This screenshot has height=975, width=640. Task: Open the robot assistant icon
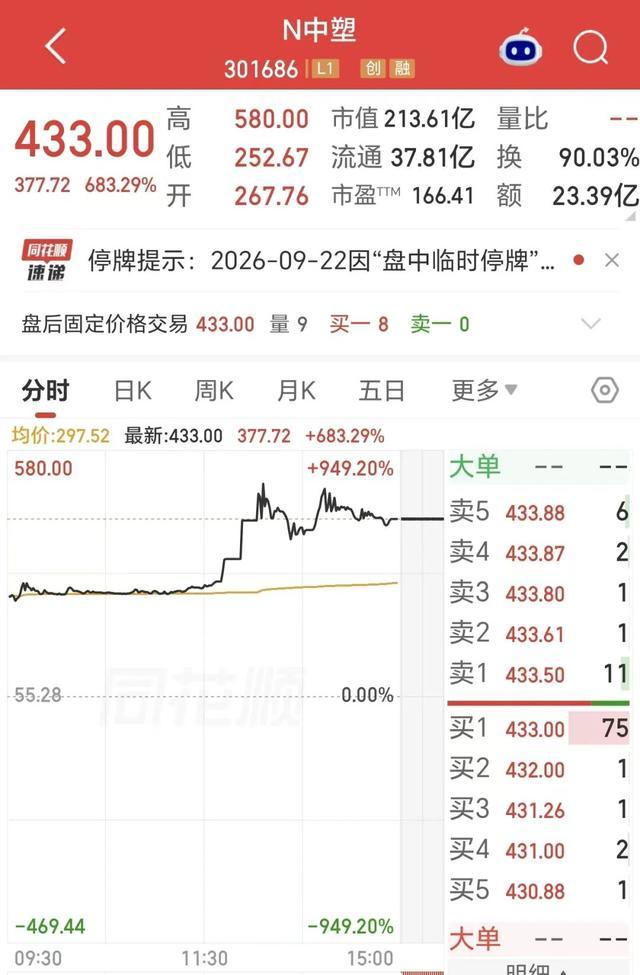[x=521, y=48]
